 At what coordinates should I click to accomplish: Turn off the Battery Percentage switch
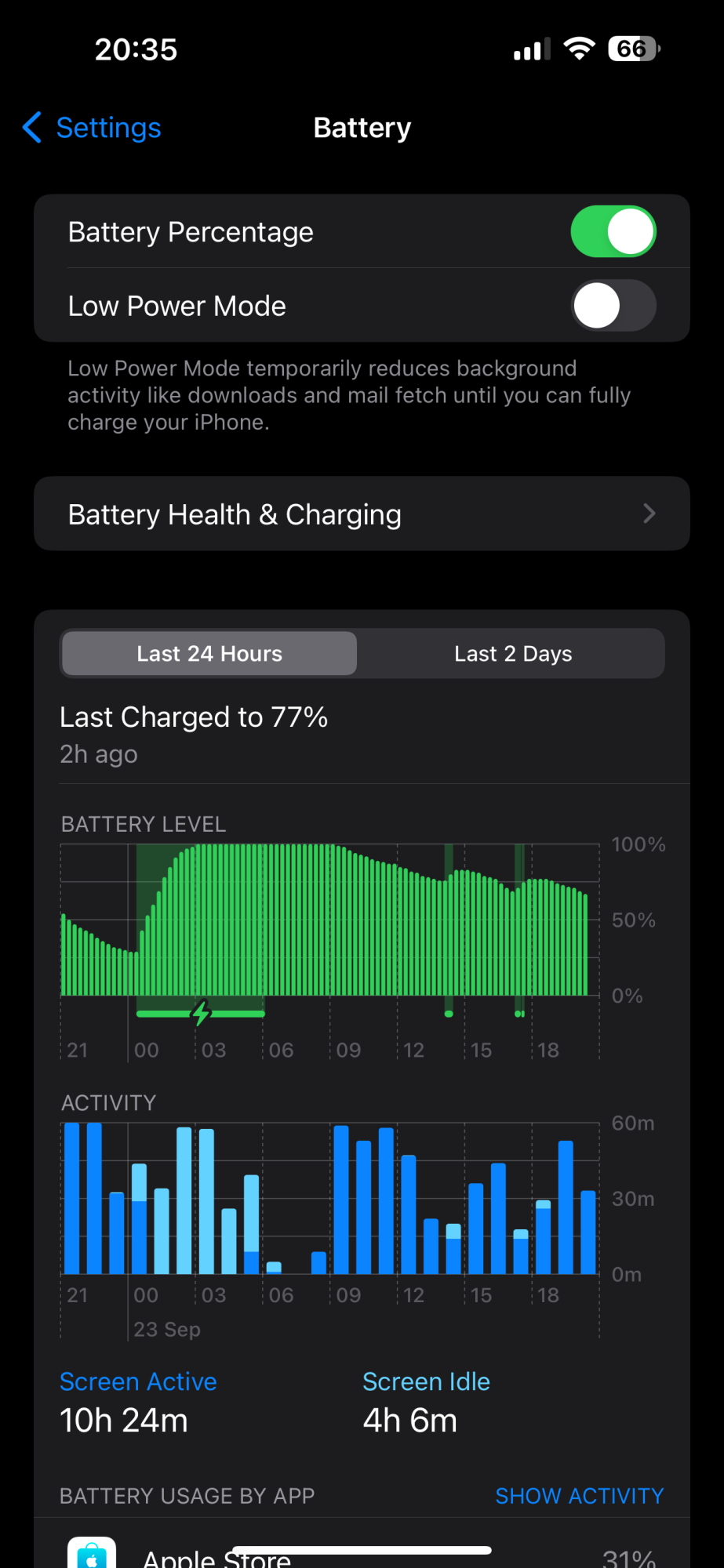(x=613, y=232)
